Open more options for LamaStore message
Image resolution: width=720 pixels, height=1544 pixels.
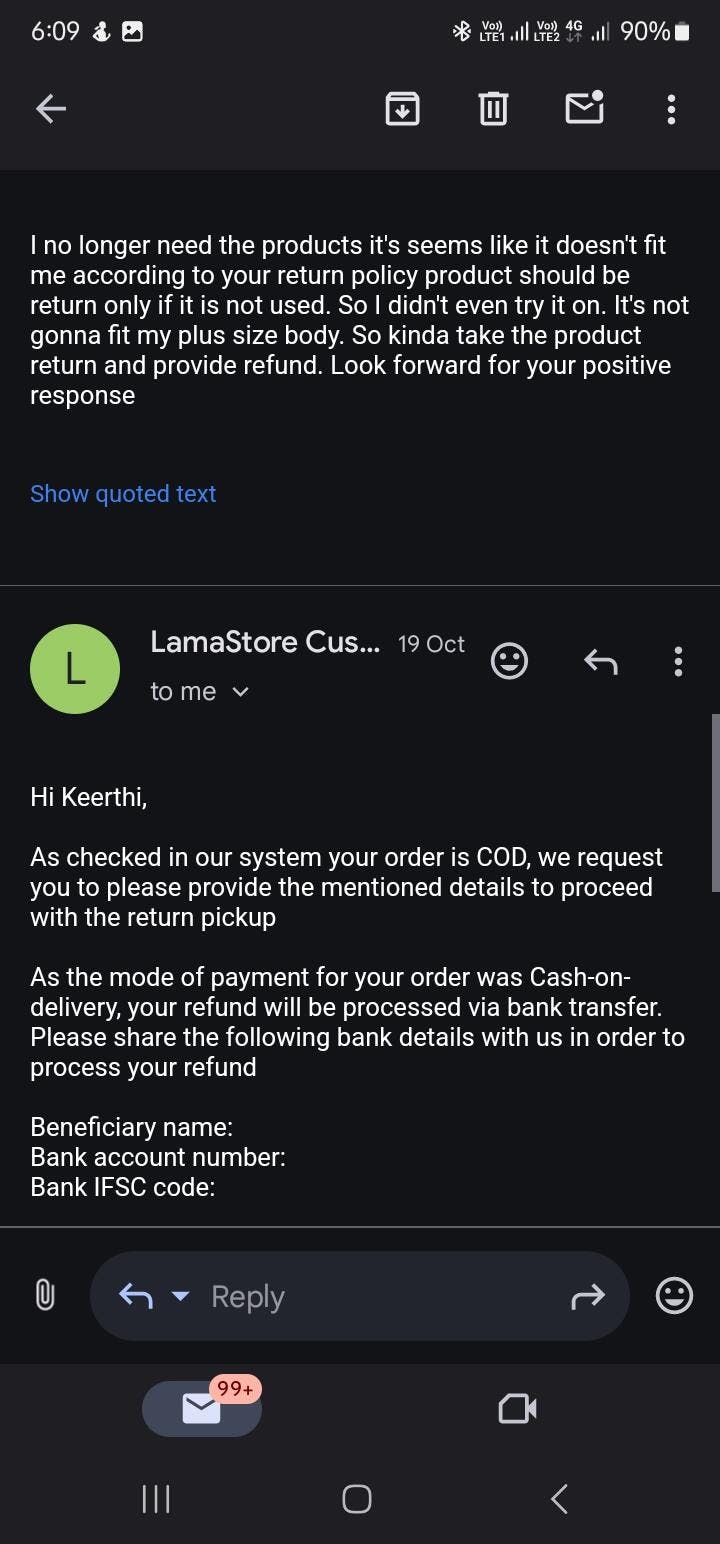point(678,661)
